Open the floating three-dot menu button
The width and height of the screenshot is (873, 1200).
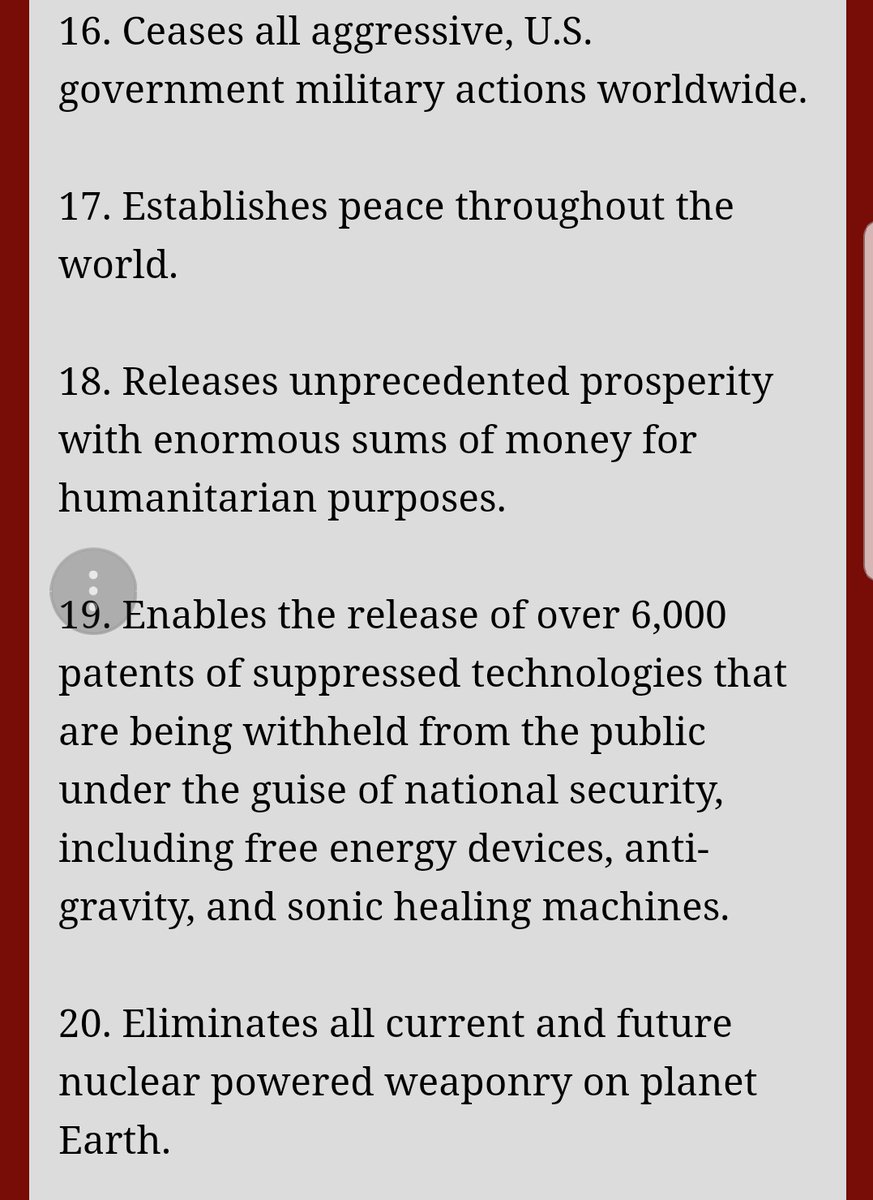[x=93, y=589]
